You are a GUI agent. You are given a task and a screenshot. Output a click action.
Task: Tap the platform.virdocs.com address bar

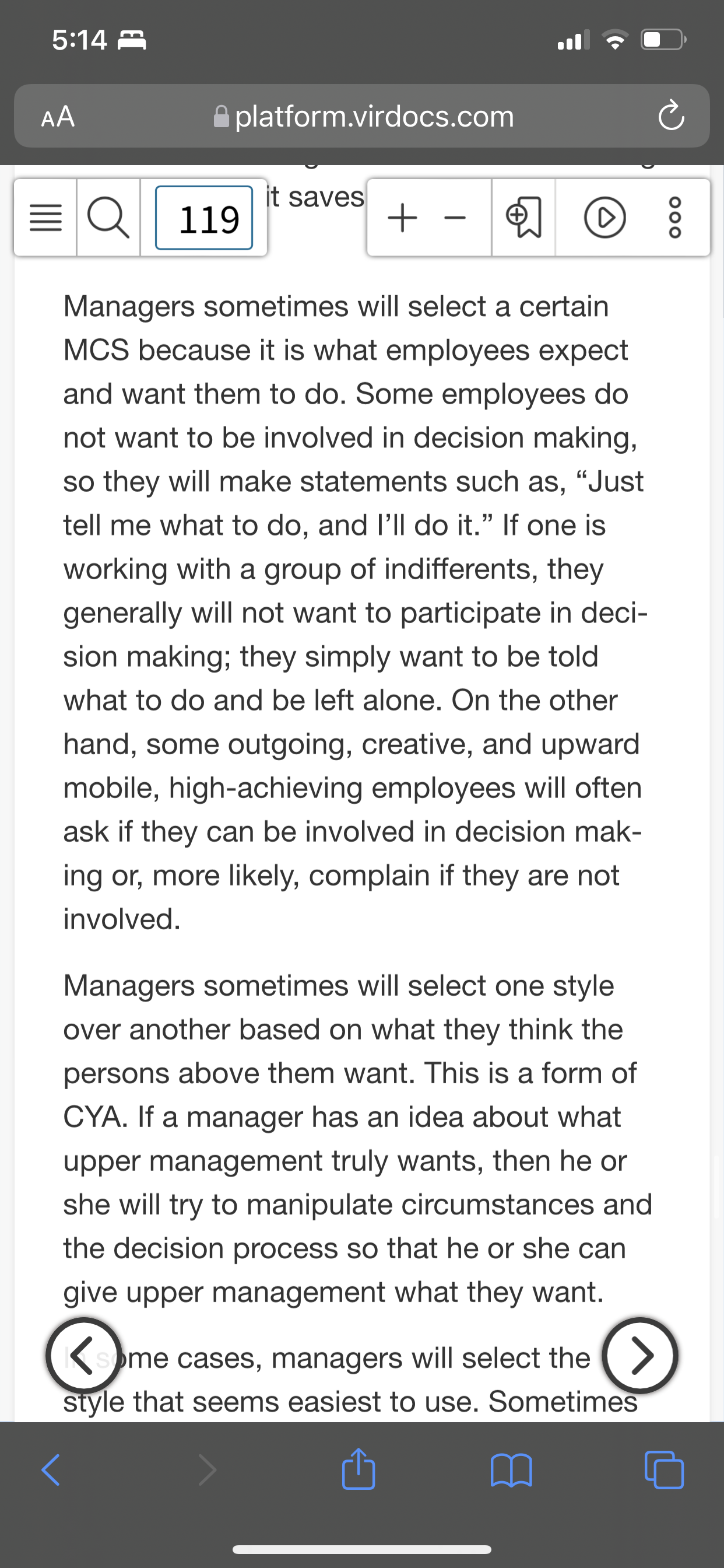tap(363, 116)
